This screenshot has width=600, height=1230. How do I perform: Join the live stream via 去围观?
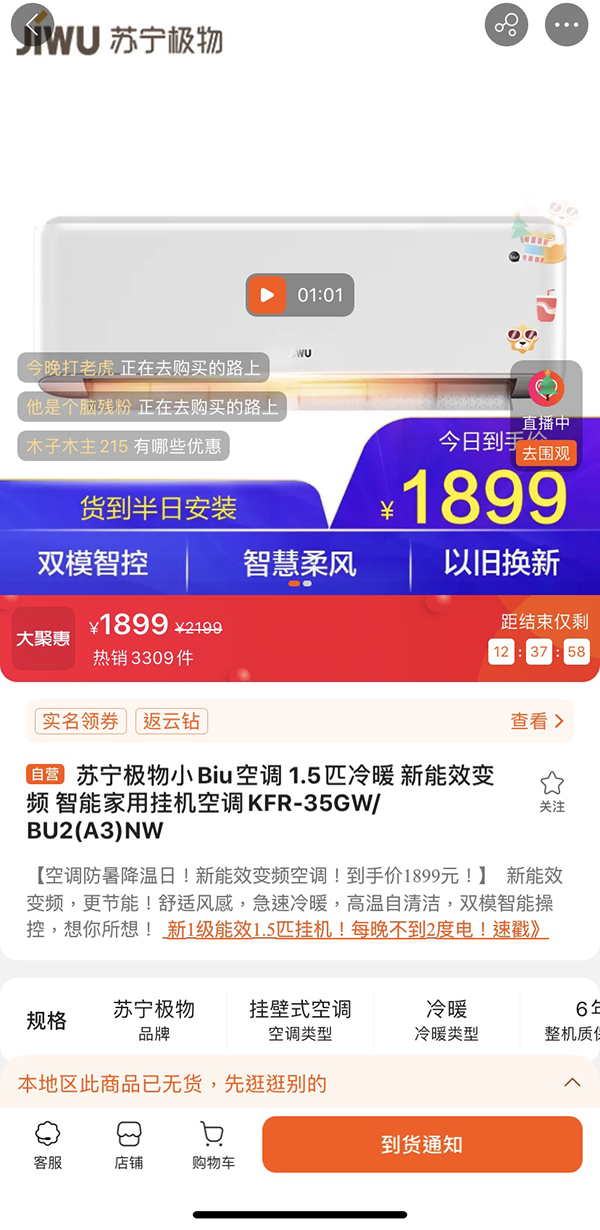(545, 453)
